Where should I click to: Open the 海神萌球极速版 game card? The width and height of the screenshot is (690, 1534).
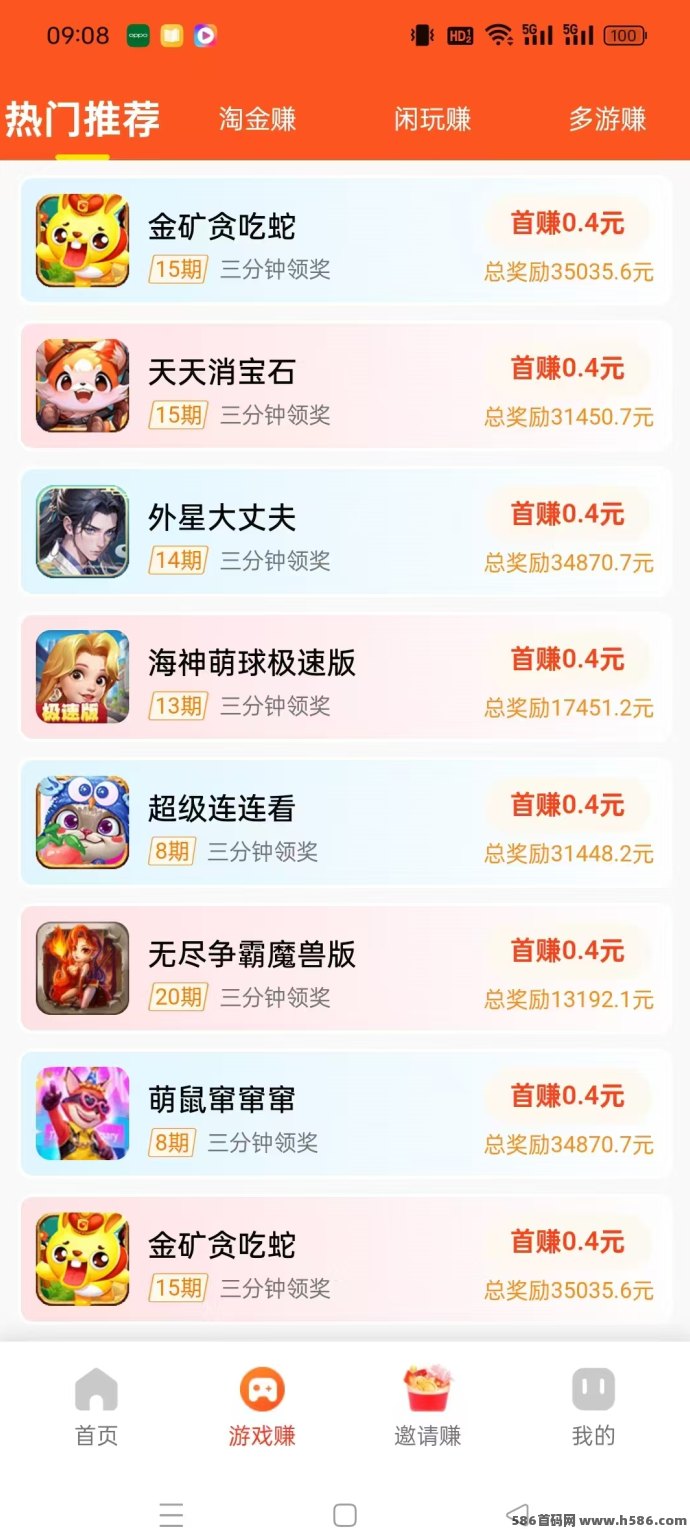pyautogui.click(x=346, y=677)
